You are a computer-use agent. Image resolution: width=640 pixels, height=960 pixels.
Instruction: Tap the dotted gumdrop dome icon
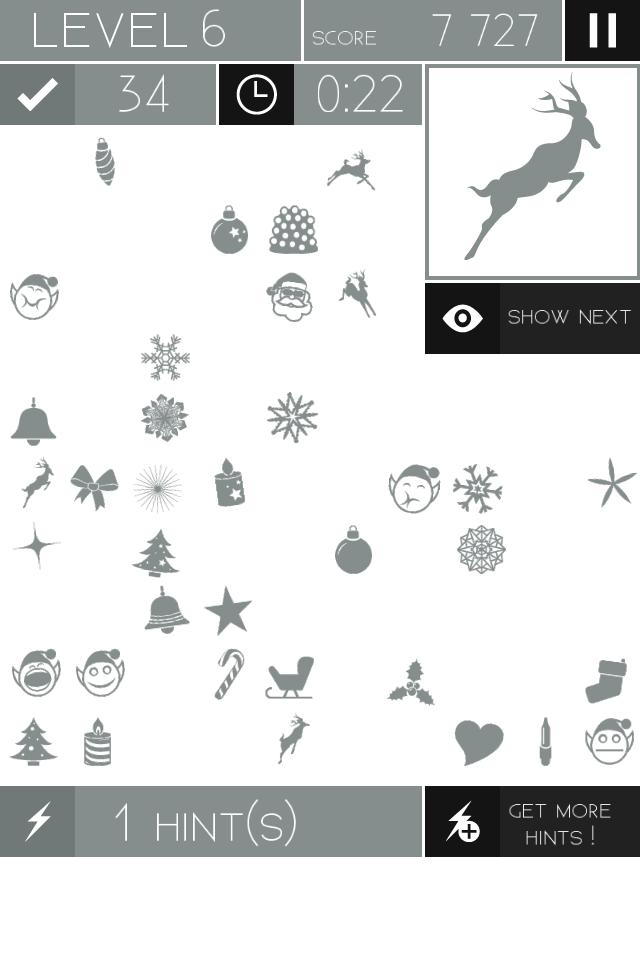293,230
